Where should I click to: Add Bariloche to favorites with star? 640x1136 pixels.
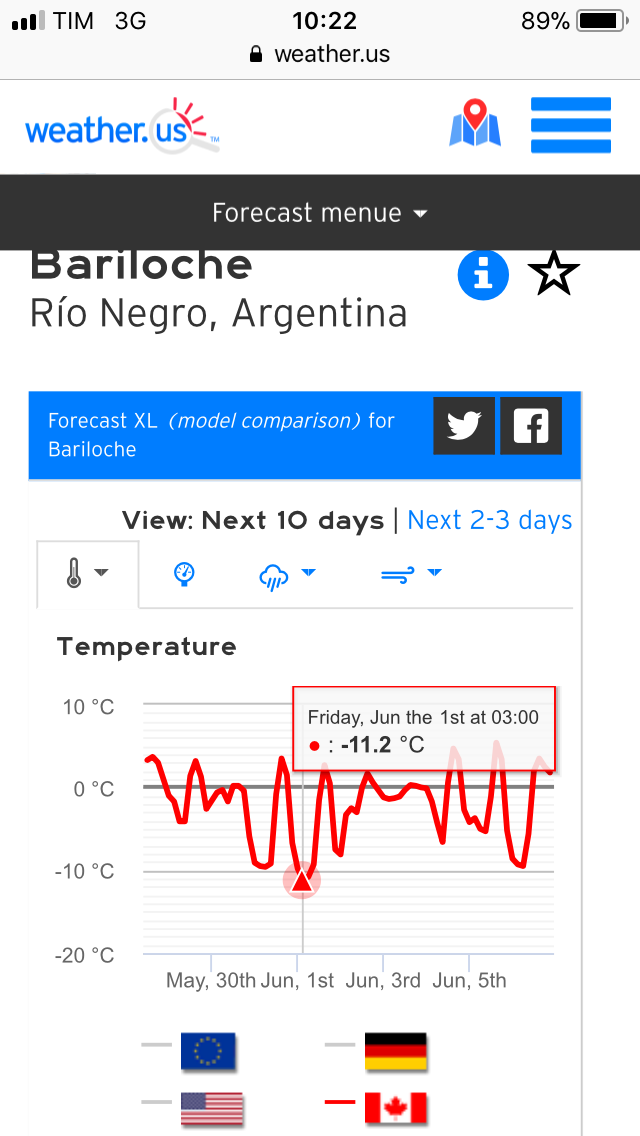tap(554, 274)
